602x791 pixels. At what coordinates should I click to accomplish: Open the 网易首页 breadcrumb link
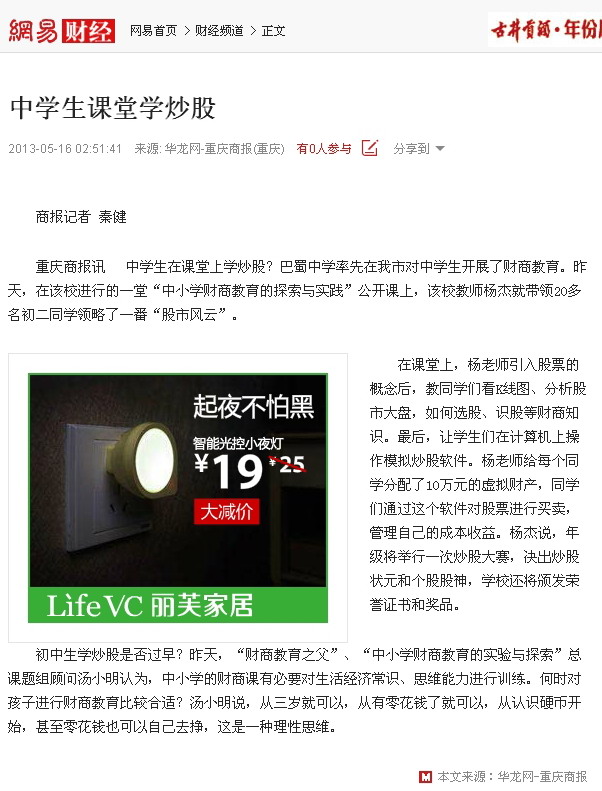tap(153, 31)
